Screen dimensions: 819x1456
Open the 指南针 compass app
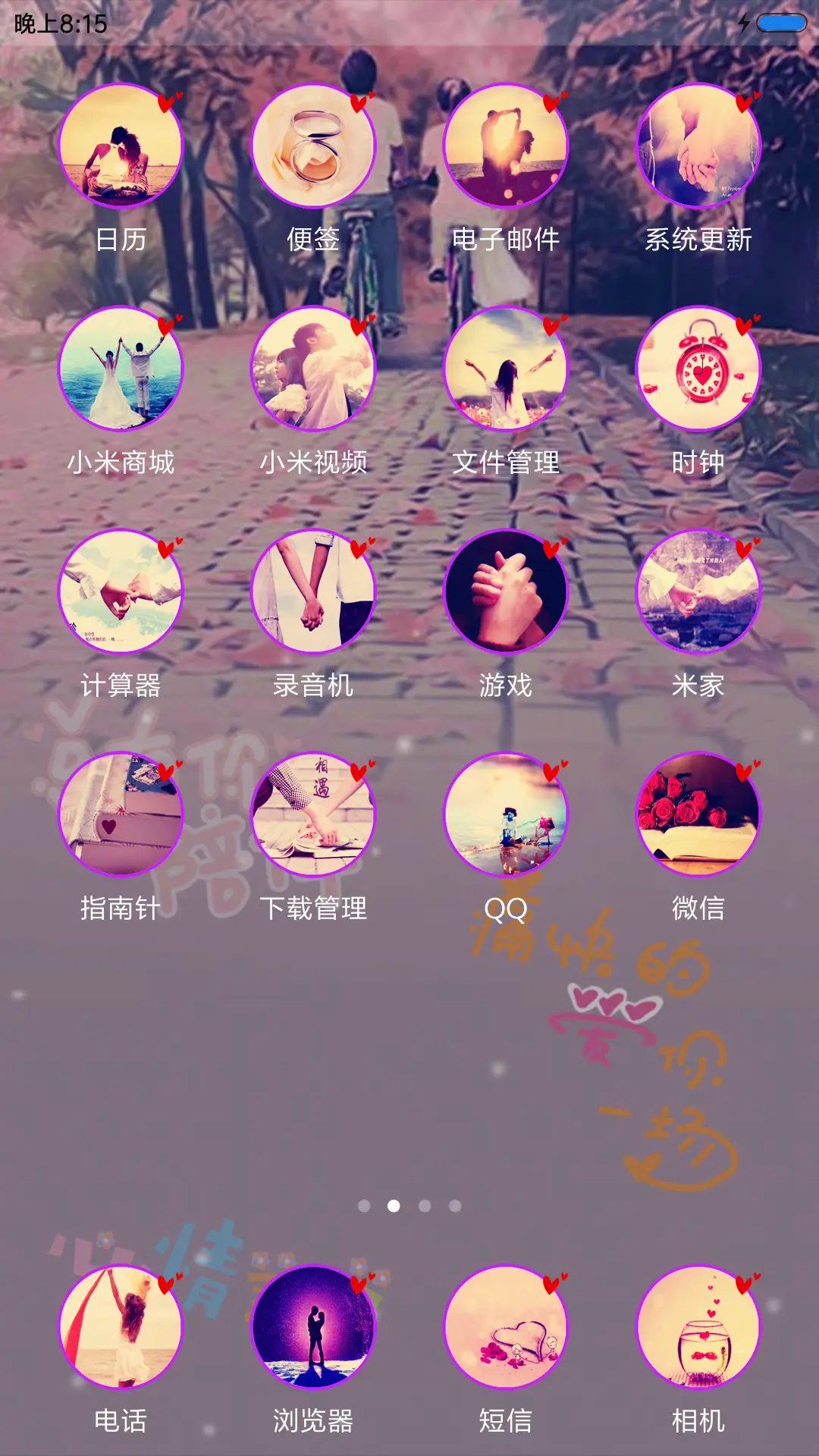[x=121, y=819]
